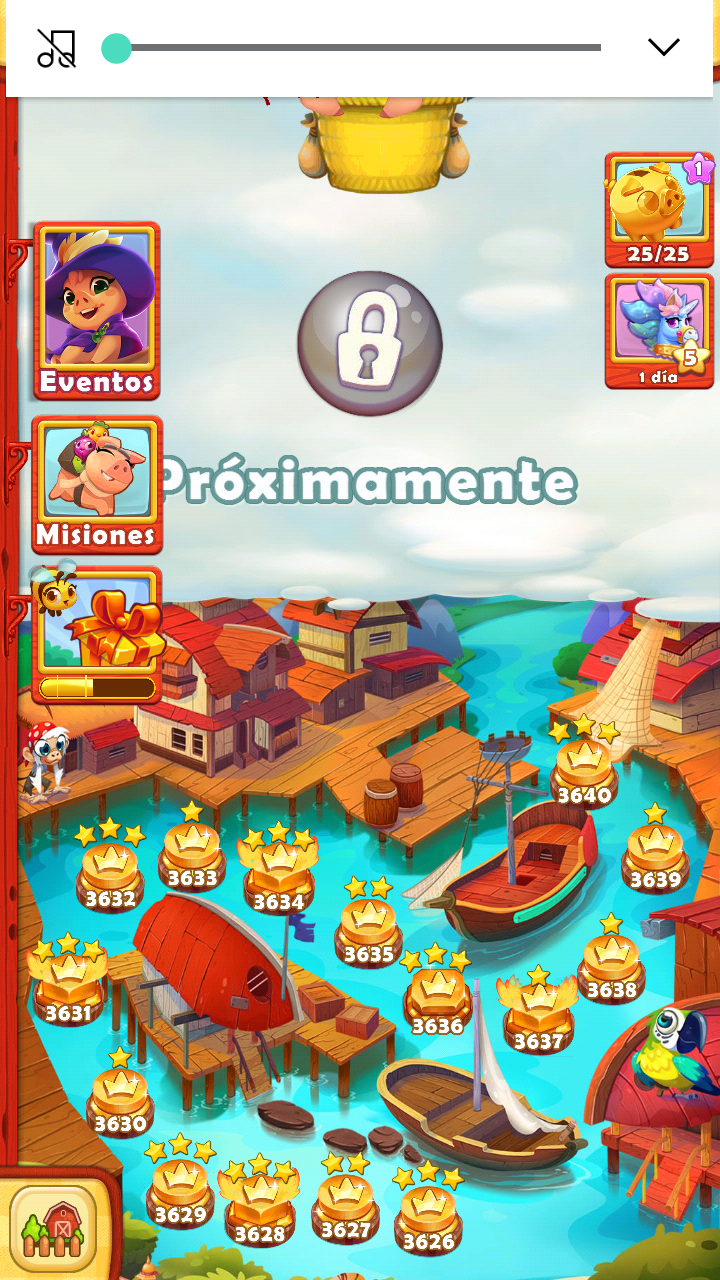The width and height of the screenshot is (720, 1280).
Task: Select level 3635
Action: pyautogui.click(x=369, y=932)
